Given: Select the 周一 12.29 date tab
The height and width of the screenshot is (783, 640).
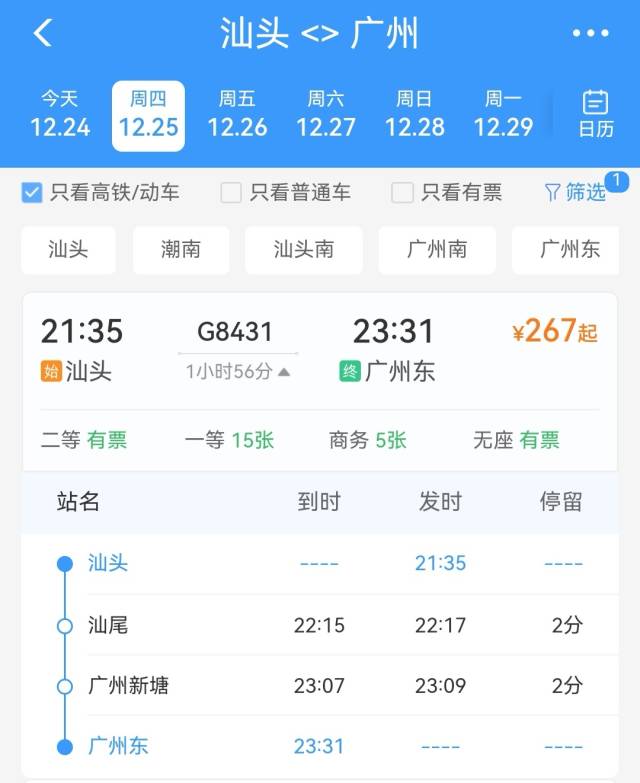Looking at the screenshot, I should coord(503,114).
